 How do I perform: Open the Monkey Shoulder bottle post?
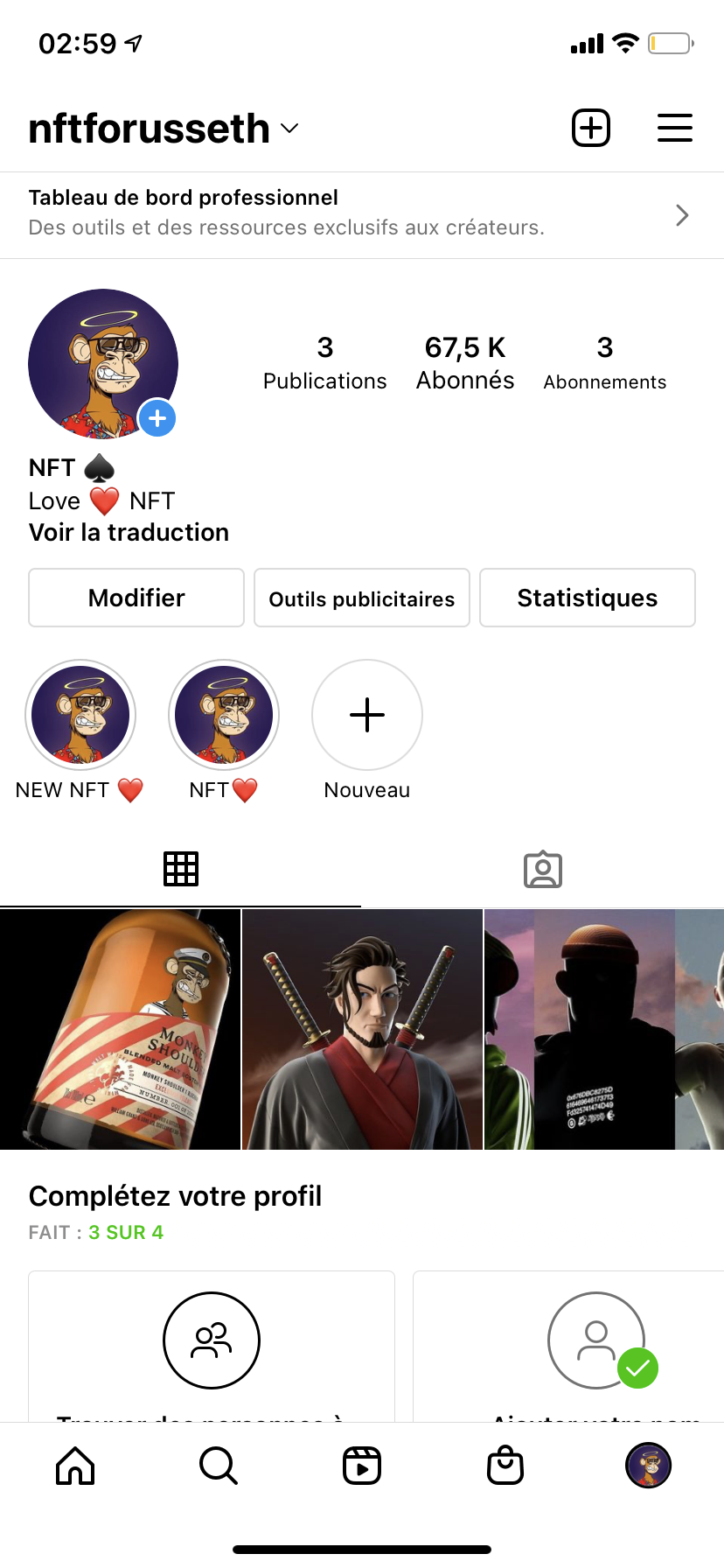point(120,1029)
